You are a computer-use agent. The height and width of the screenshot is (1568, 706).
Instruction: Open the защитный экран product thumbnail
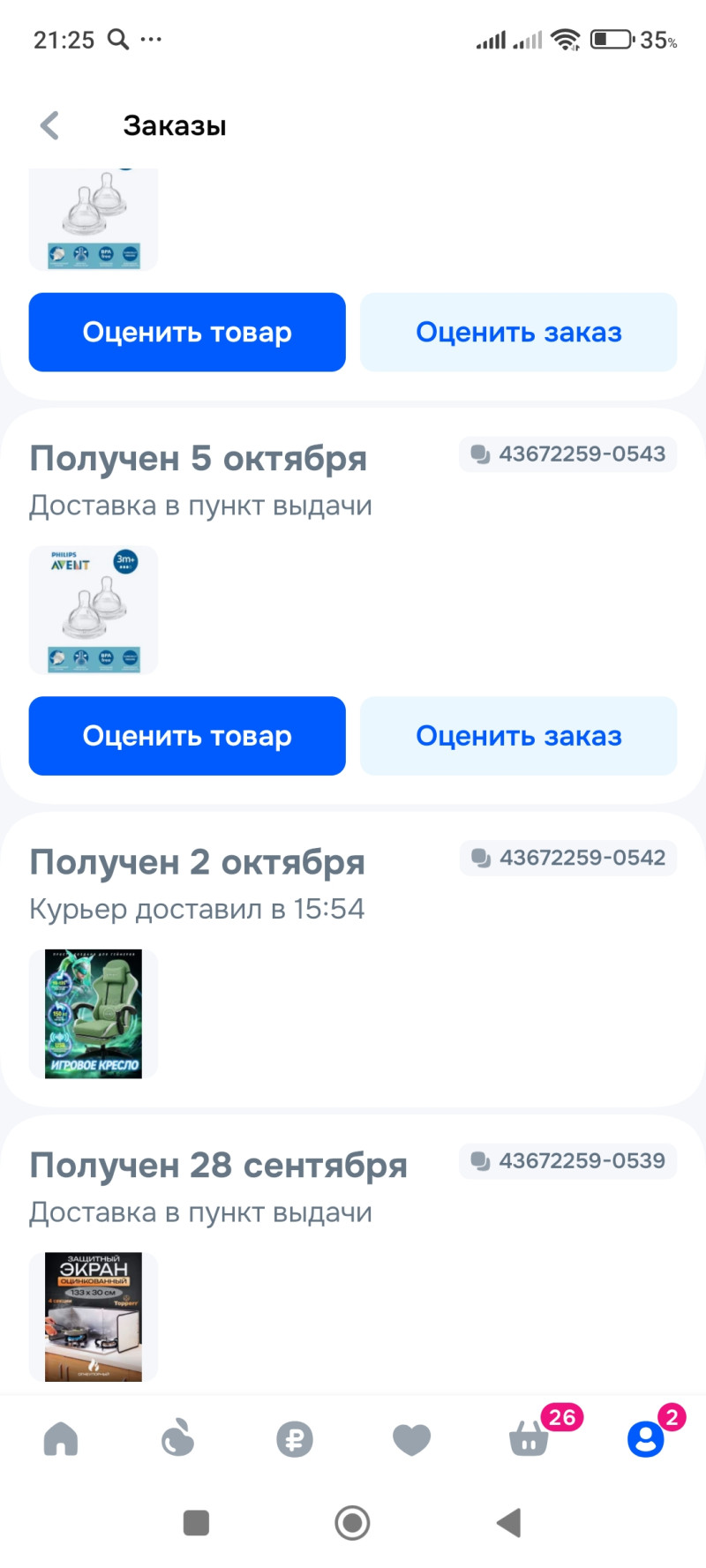coord(94,1317)
